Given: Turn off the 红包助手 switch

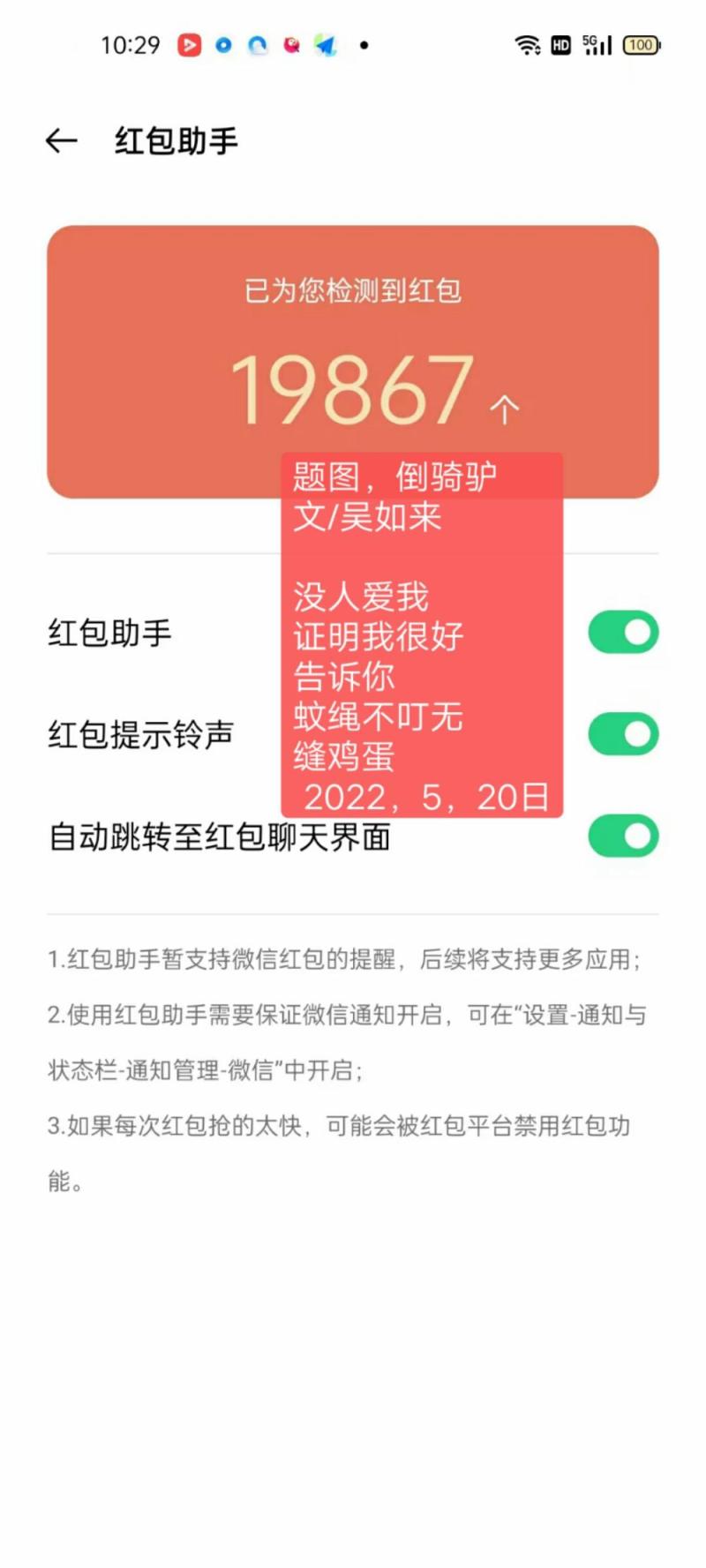Looking at the screenshot, I should click(623, 633).
